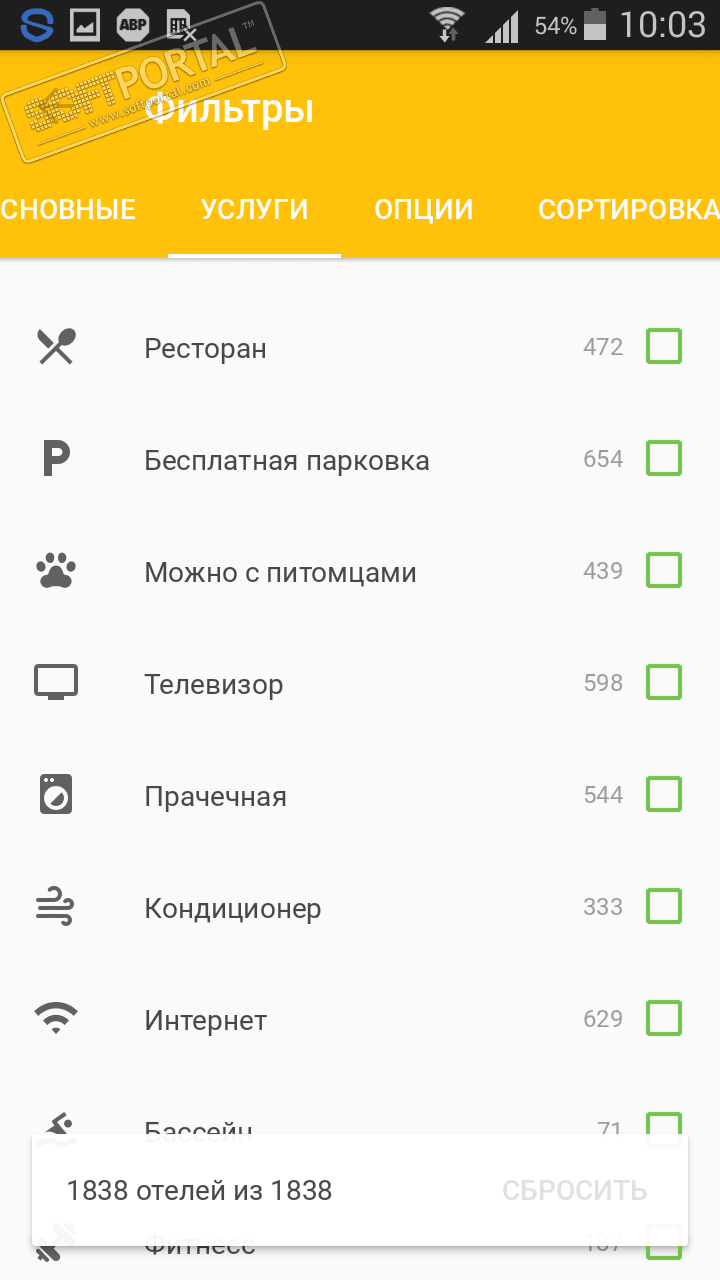
Task: Check the Ресторан filter checkbox
Action: click(x=664, y=347)
